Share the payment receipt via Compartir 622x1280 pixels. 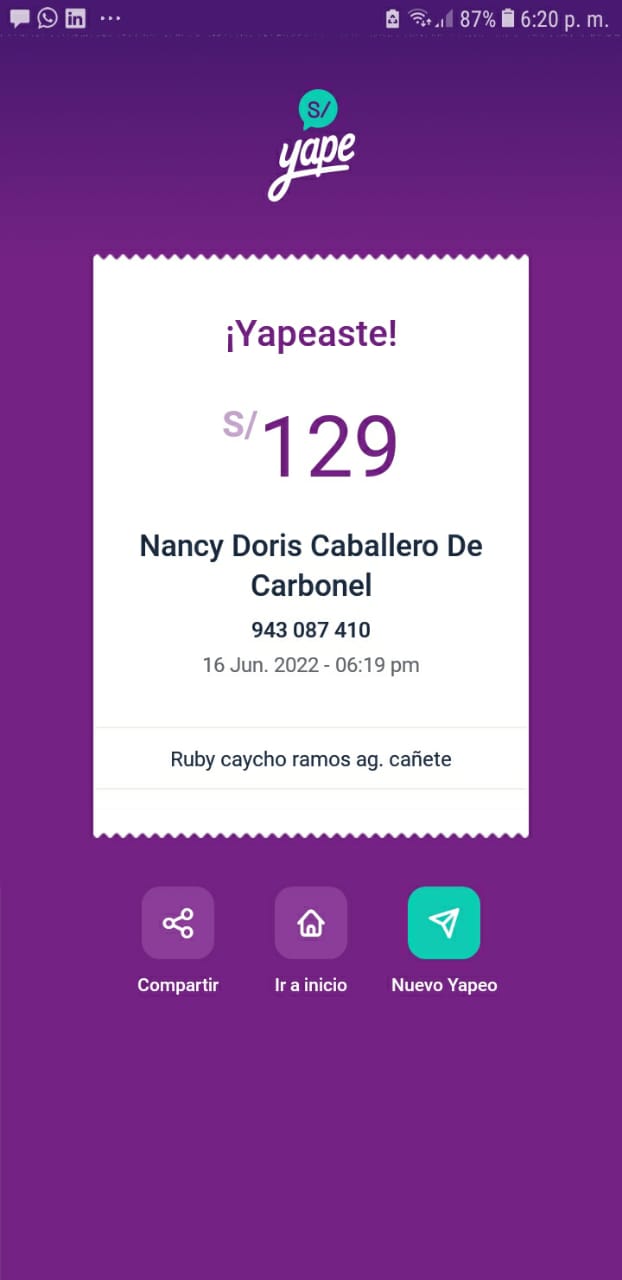(x=178, y=923)
